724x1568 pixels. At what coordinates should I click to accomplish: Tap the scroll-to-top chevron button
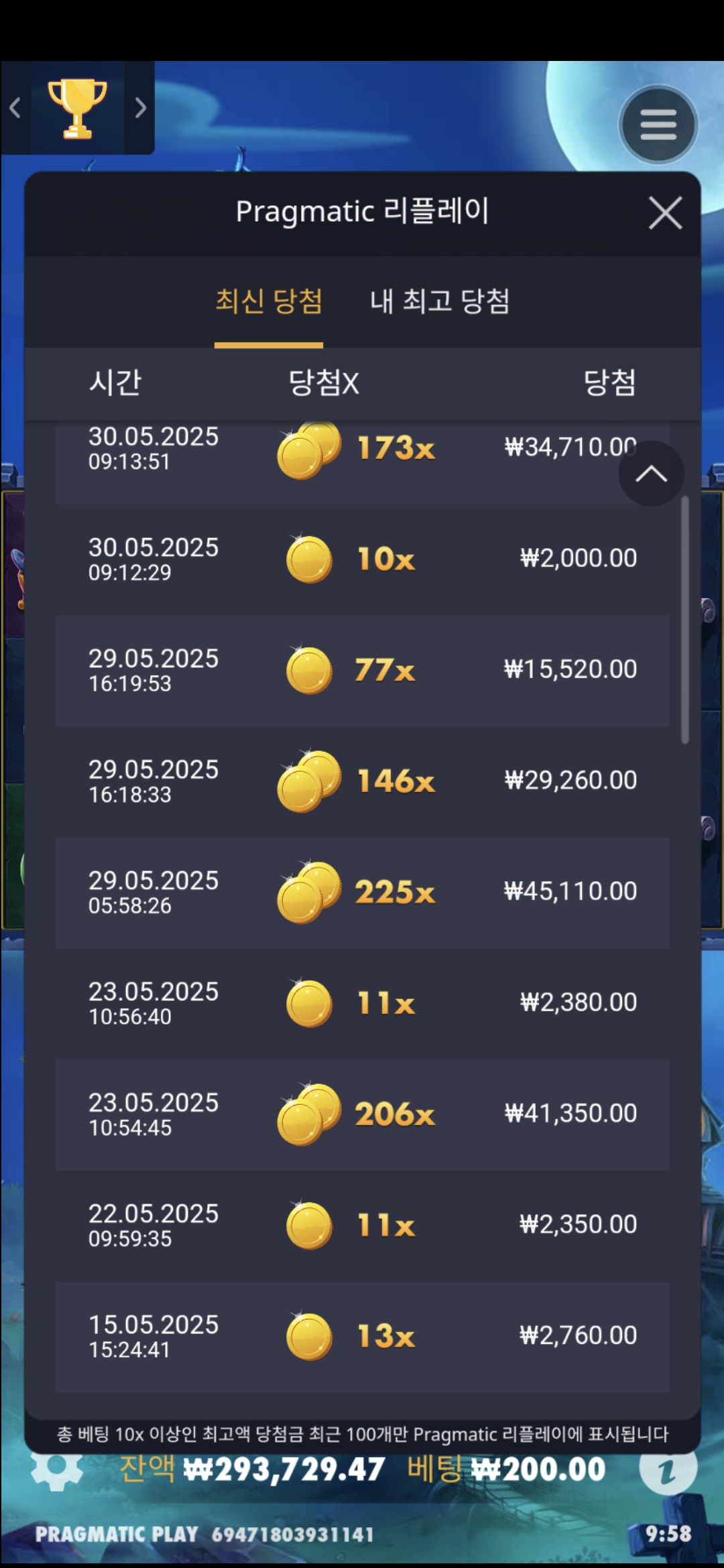pyautogui.click(x=651, y=474)
